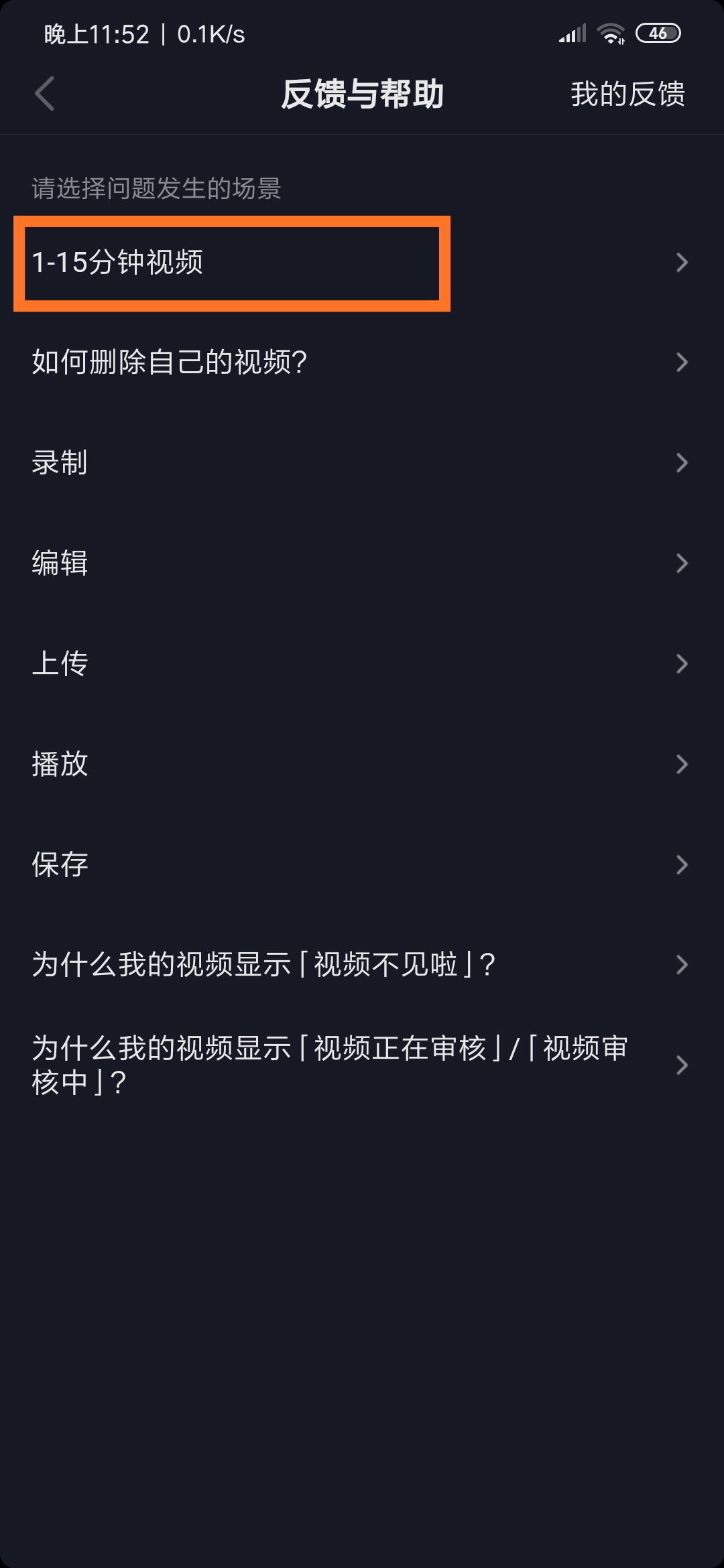Open 我的反馈 to view my feedback
Screen dimensions: 724x1568
tap(626, 94)
